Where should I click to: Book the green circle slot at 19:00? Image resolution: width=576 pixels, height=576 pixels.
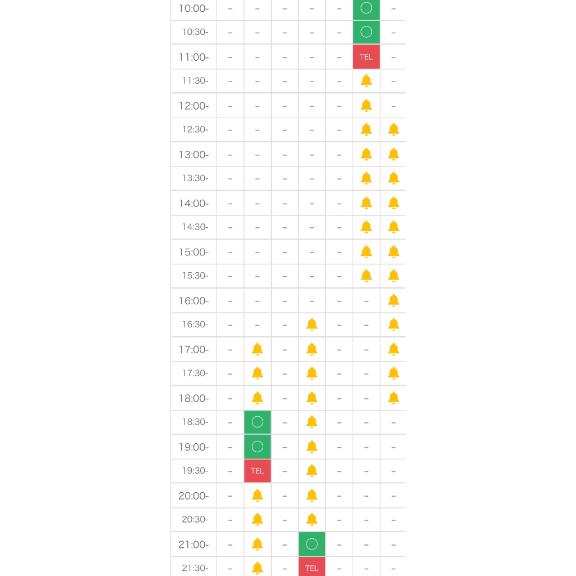258,447
